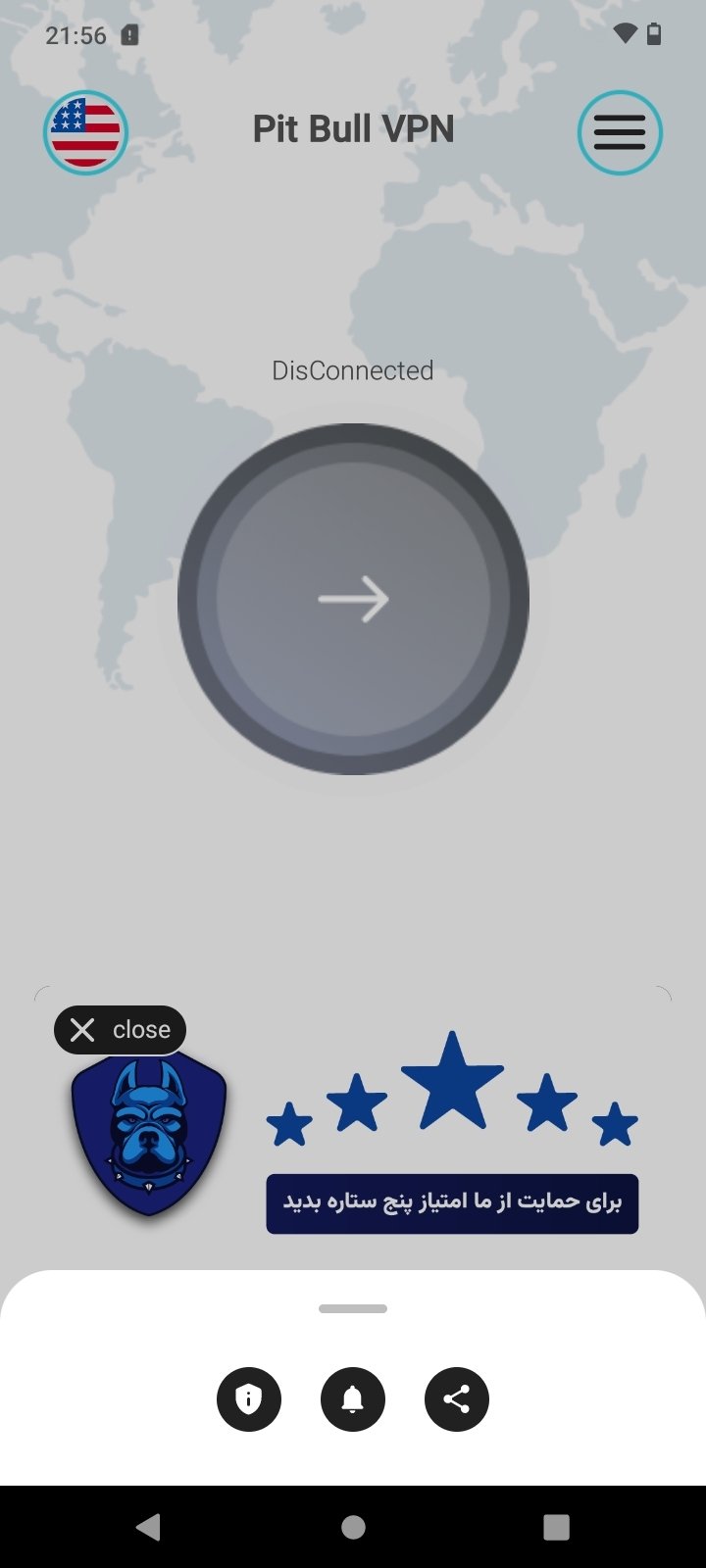Tap the big connect arrow button
The image size is (706, 1568).
(353, 599)
